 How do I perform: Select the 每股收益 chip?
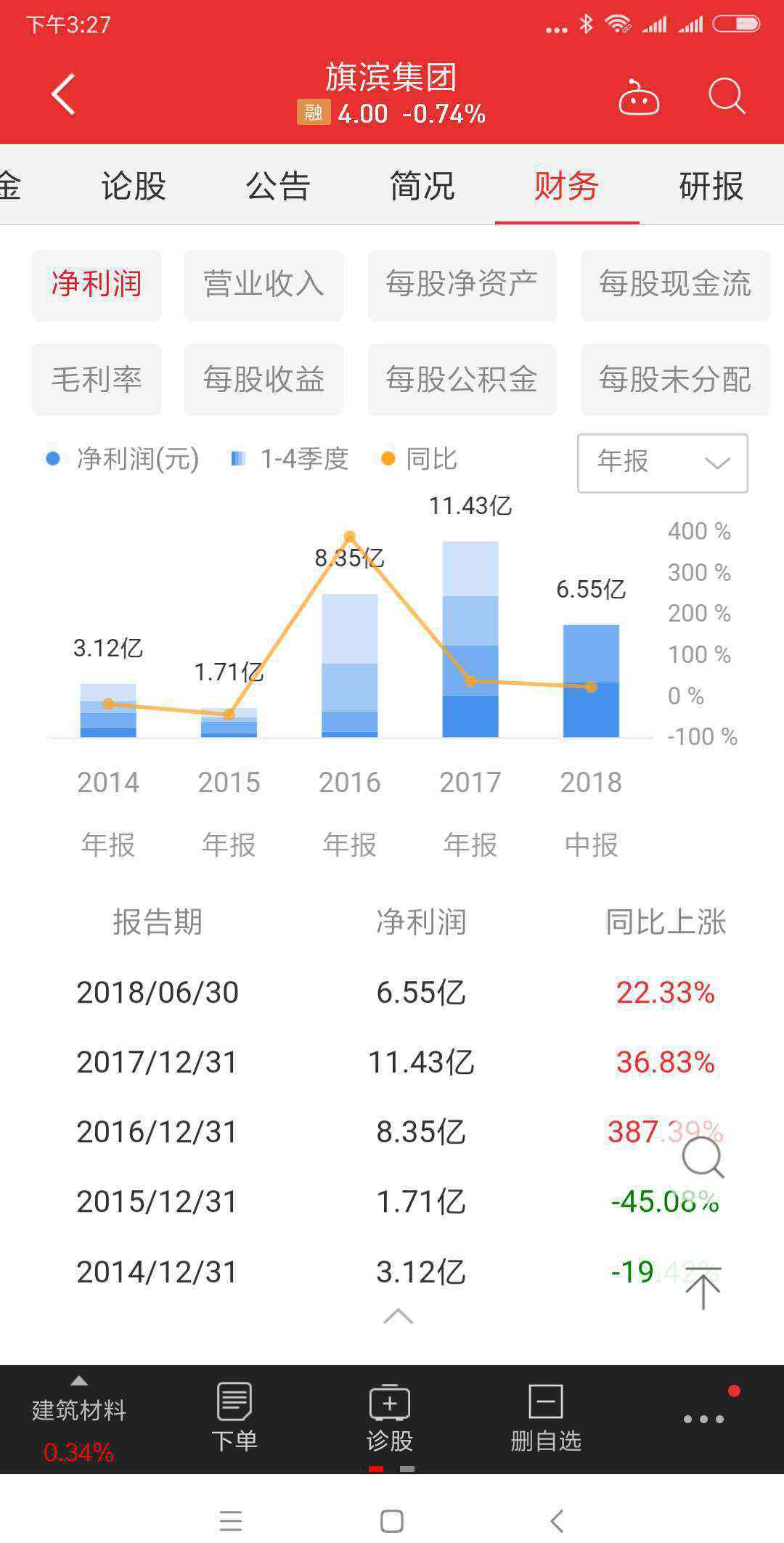264,379
